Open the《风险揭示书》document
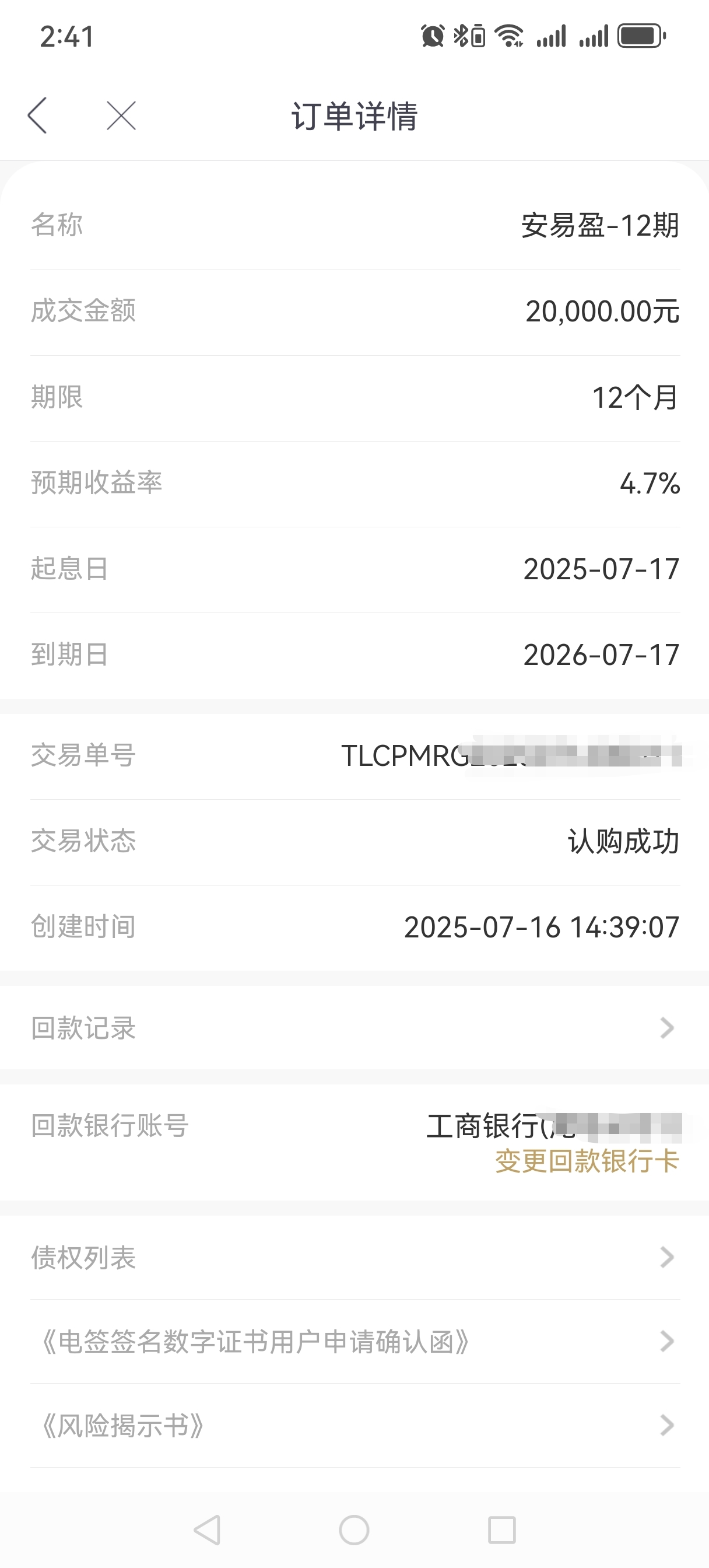Image resolution: width=709 pixels, height=1568 pixels. [x=354, y=1426]
